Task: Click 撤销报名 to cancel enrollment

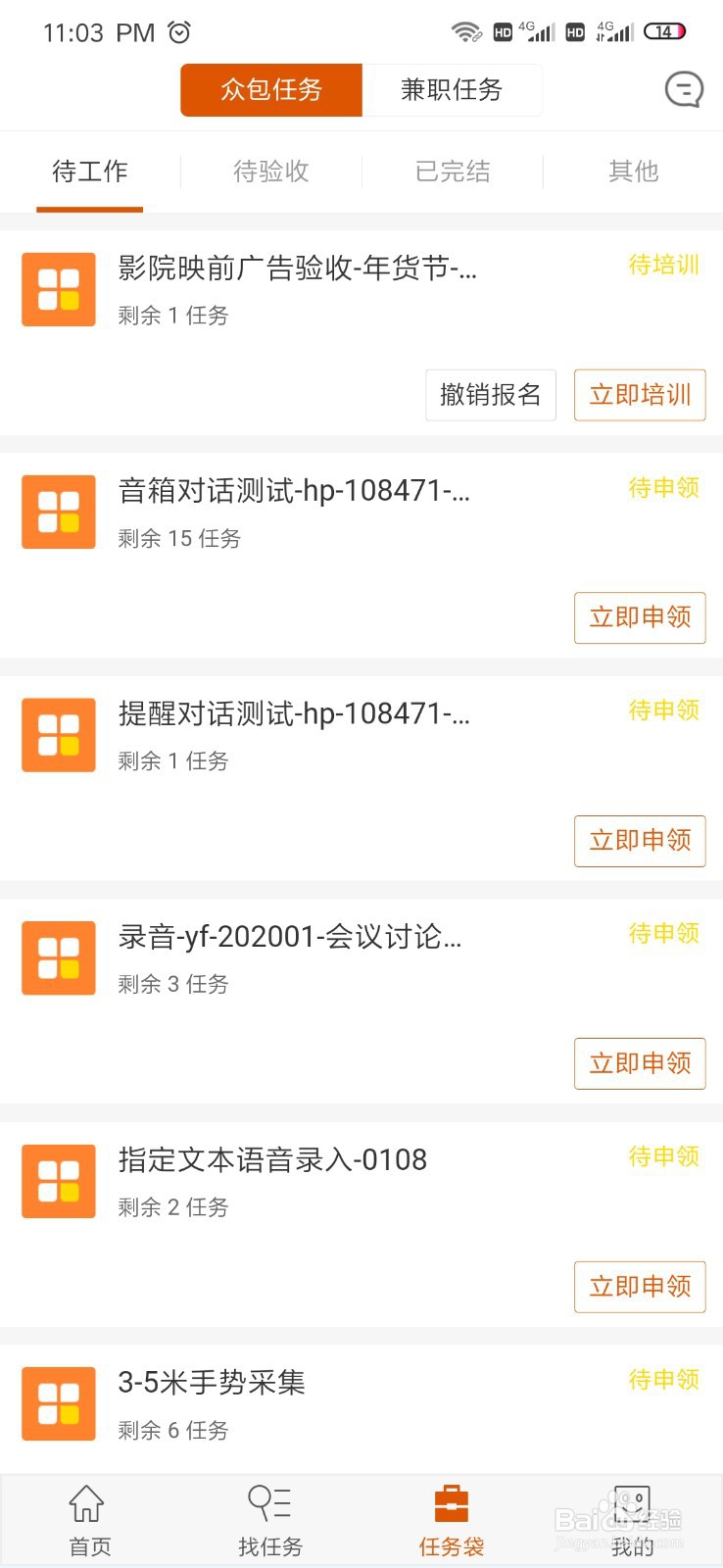Action: tap(490, 395)
